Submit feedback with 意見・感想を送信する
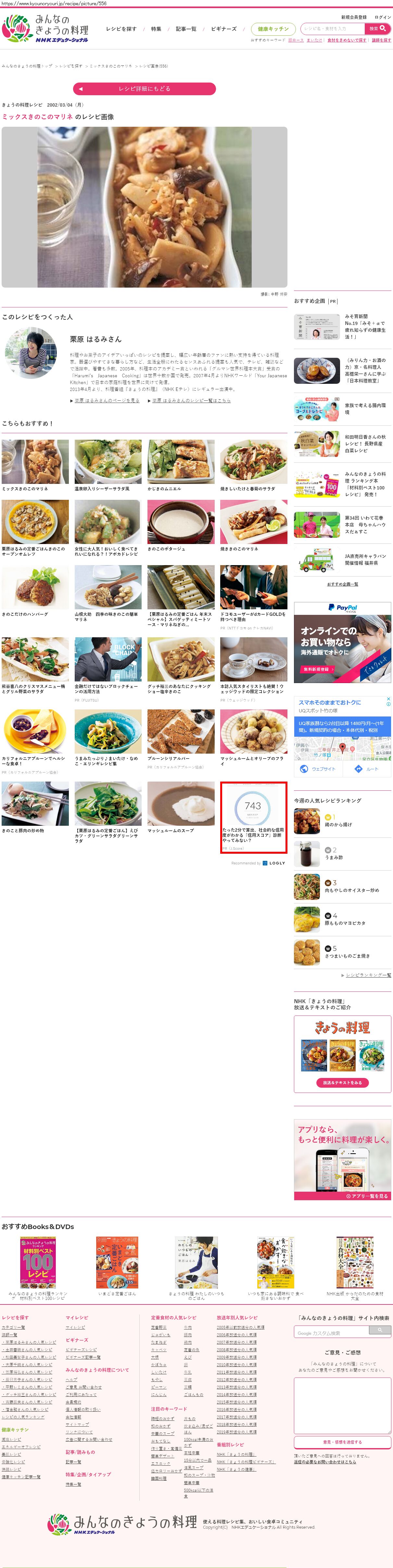The height and width of the screenshot is (1568, 393). click(342, 1441)
